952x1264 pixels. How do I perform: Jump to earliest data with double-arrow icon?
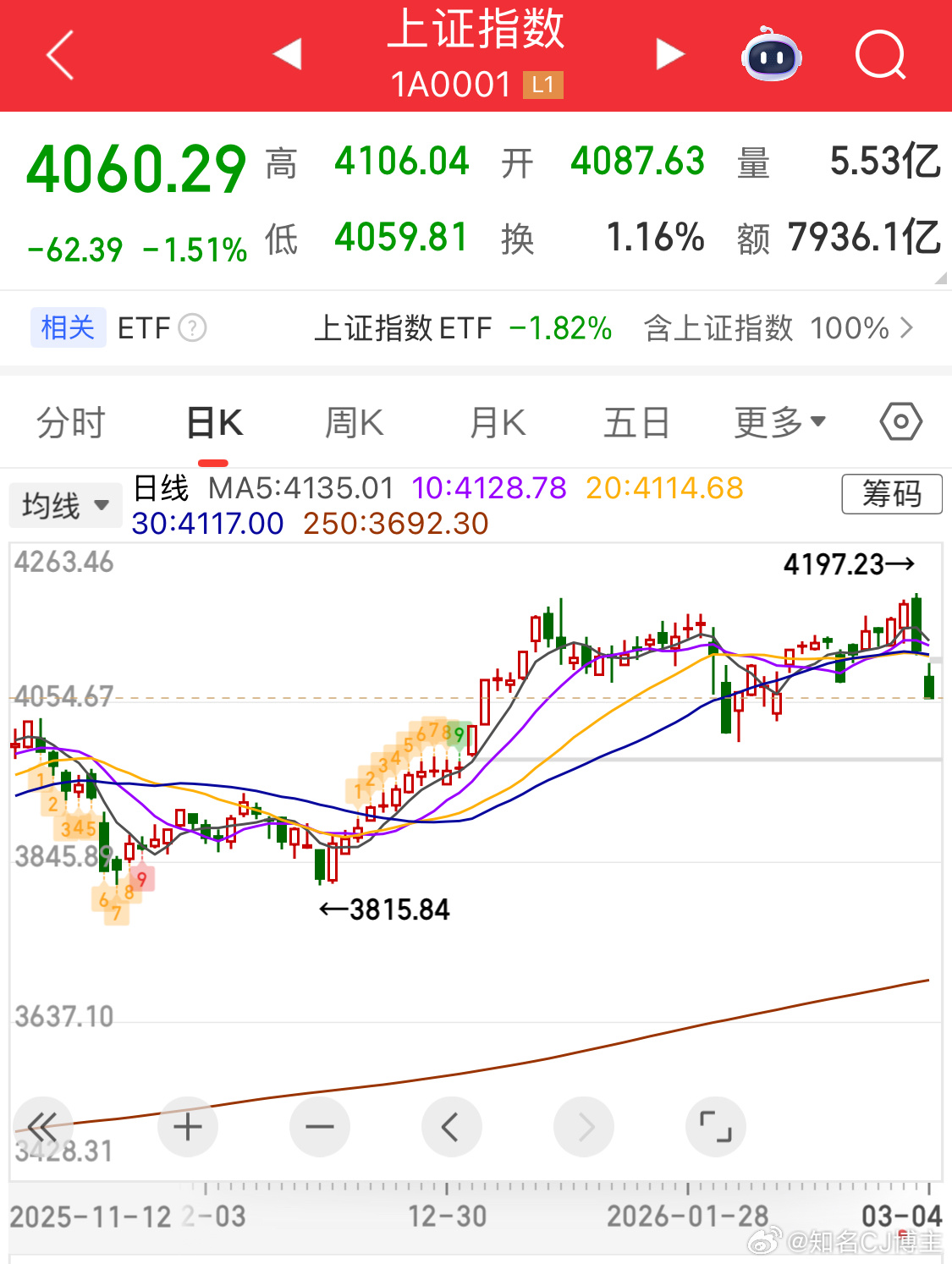coord(42,1127)
